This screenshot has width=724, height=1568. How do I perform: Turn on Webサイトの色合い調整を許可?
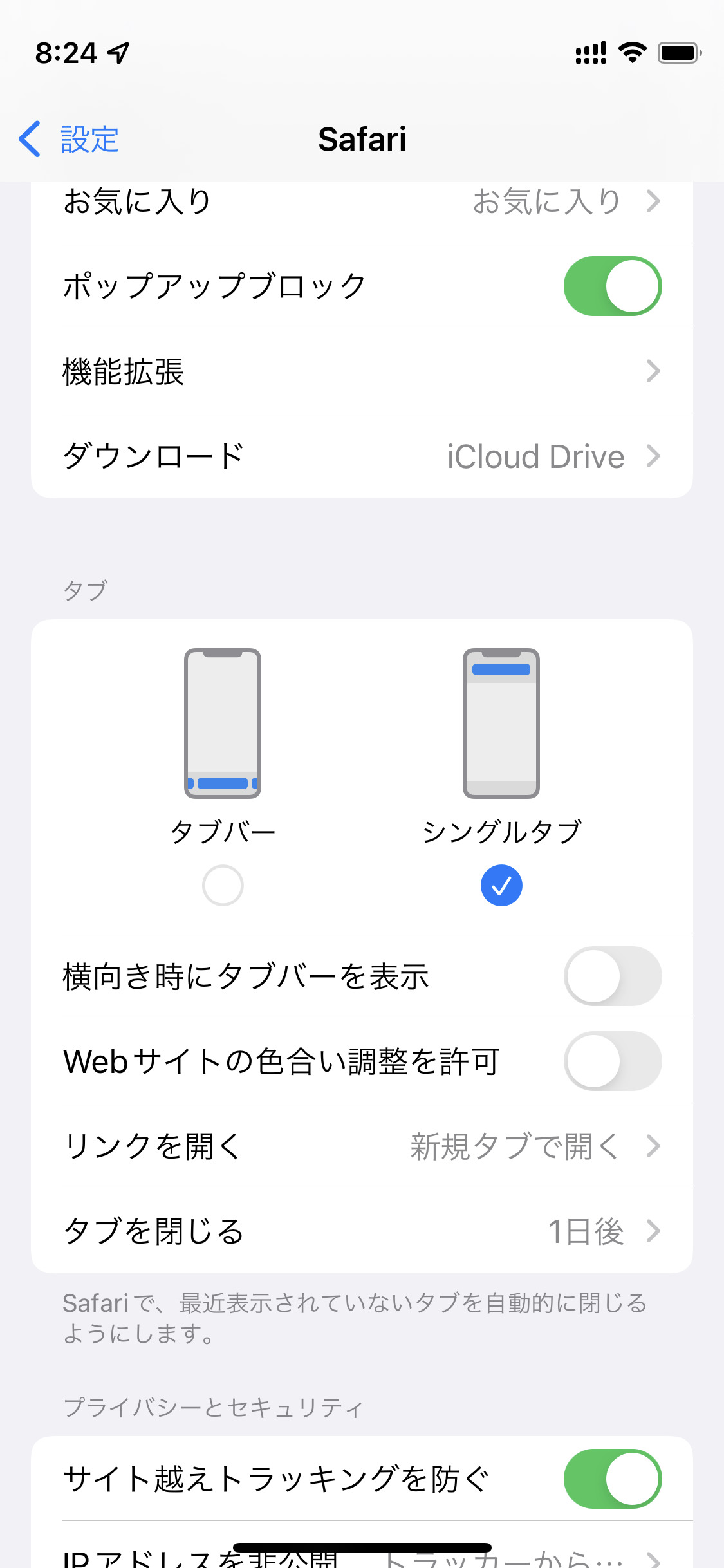point(612,1061)
